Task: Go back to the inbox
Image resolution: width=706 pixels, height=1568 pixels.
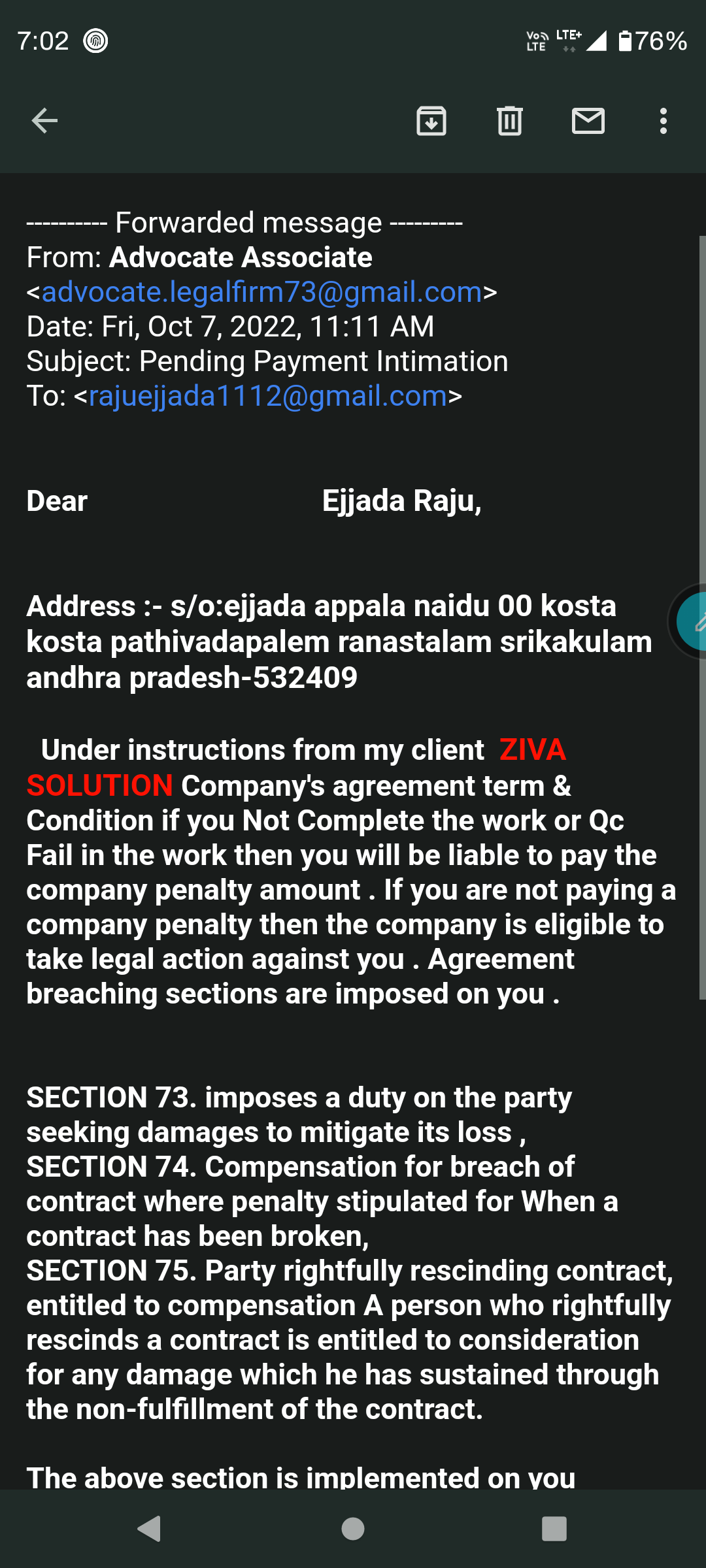Action: [44, 121]
